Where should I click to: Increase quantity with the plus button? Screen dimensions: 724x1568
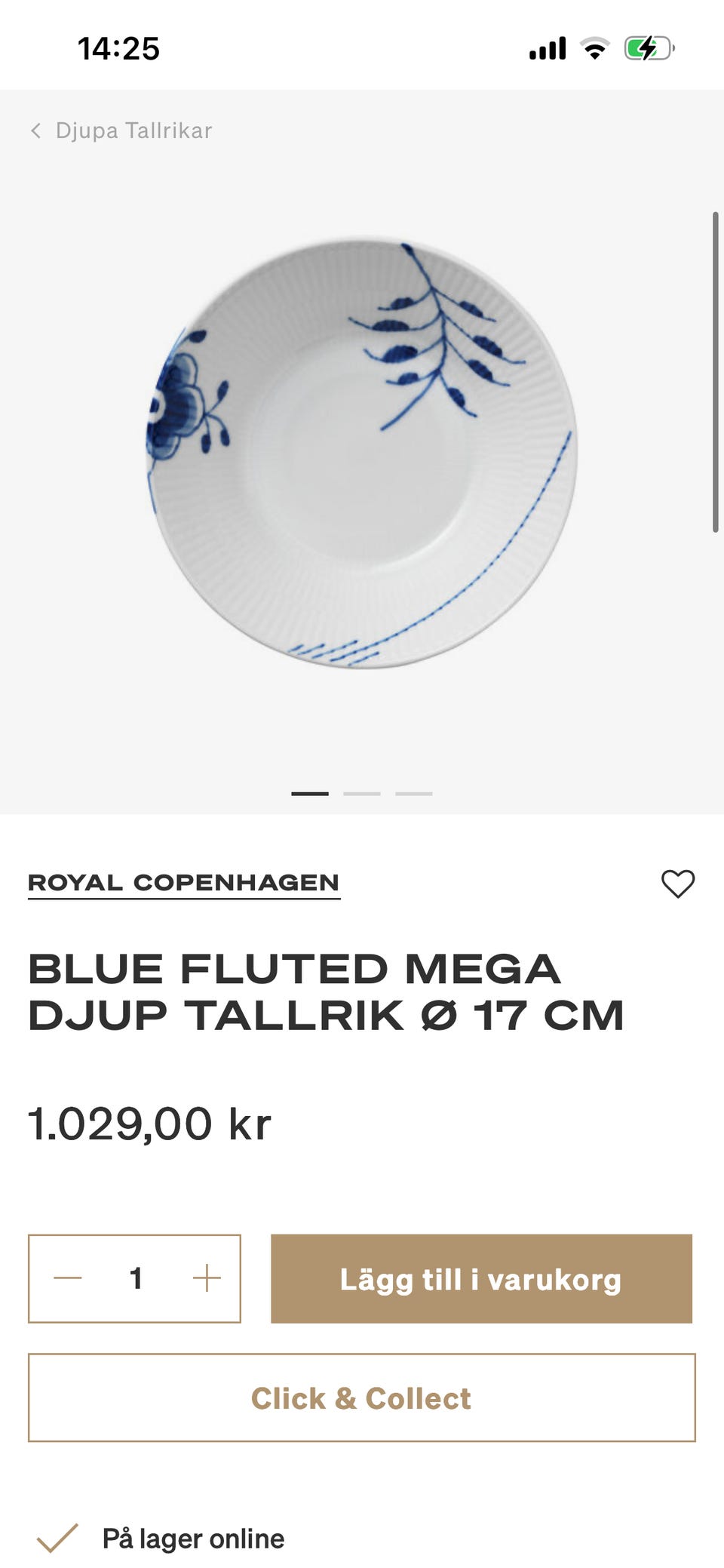tap(206, 1278)
